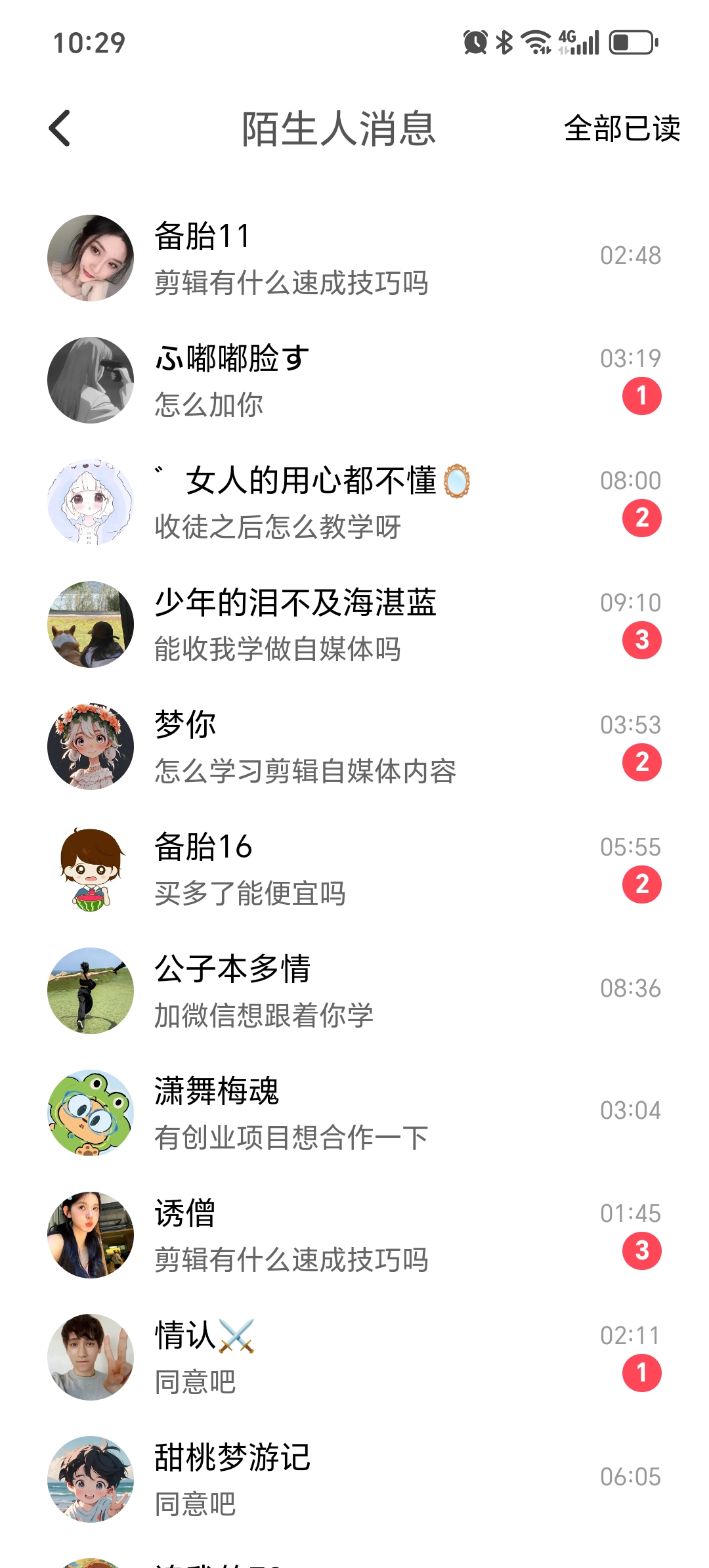
Task: Open message from 女人的用心都不懂
Action: 354,502
